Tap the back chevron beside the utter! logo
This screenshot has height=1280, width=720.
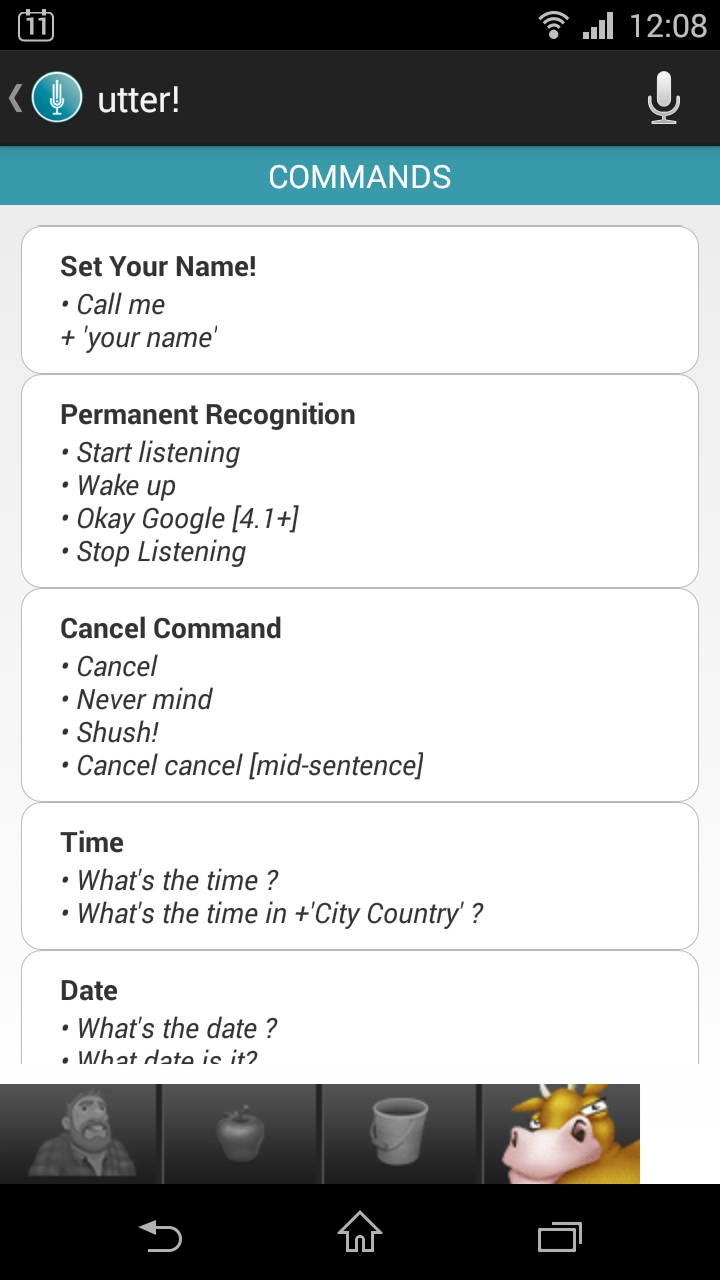click(x=14, y=98)
